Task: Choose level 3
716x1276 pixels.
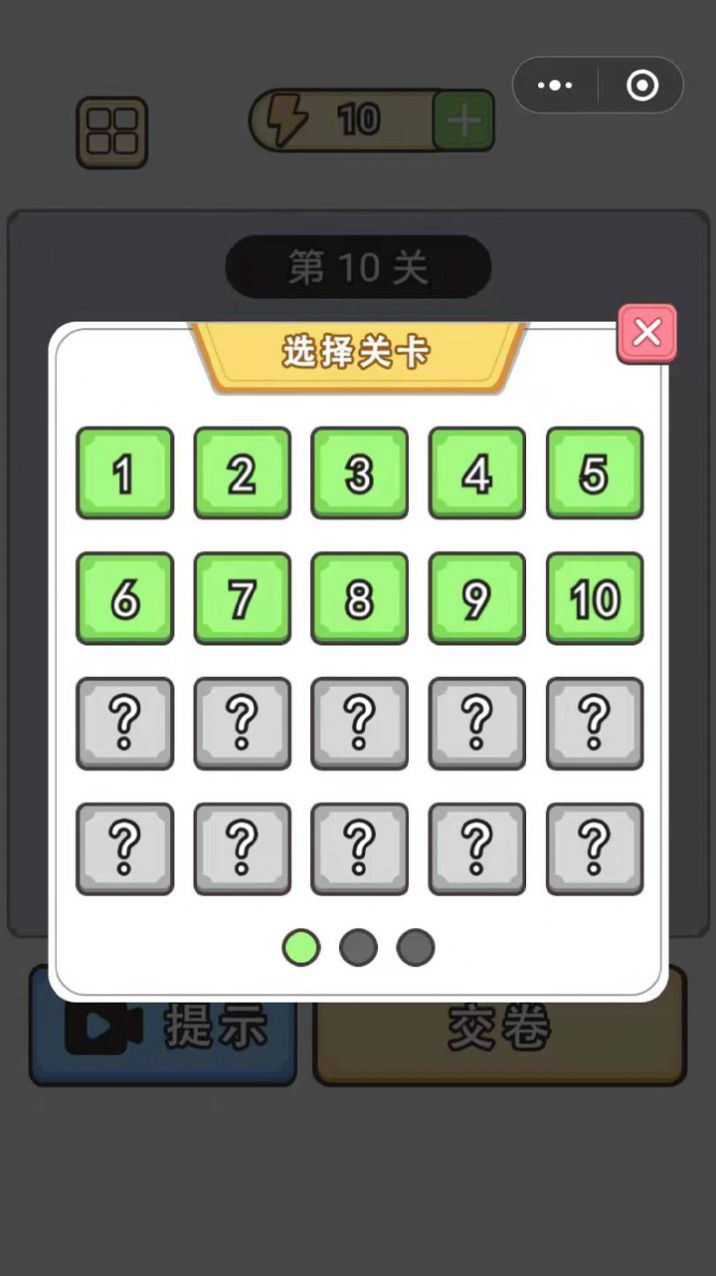Action: point(359,473)
